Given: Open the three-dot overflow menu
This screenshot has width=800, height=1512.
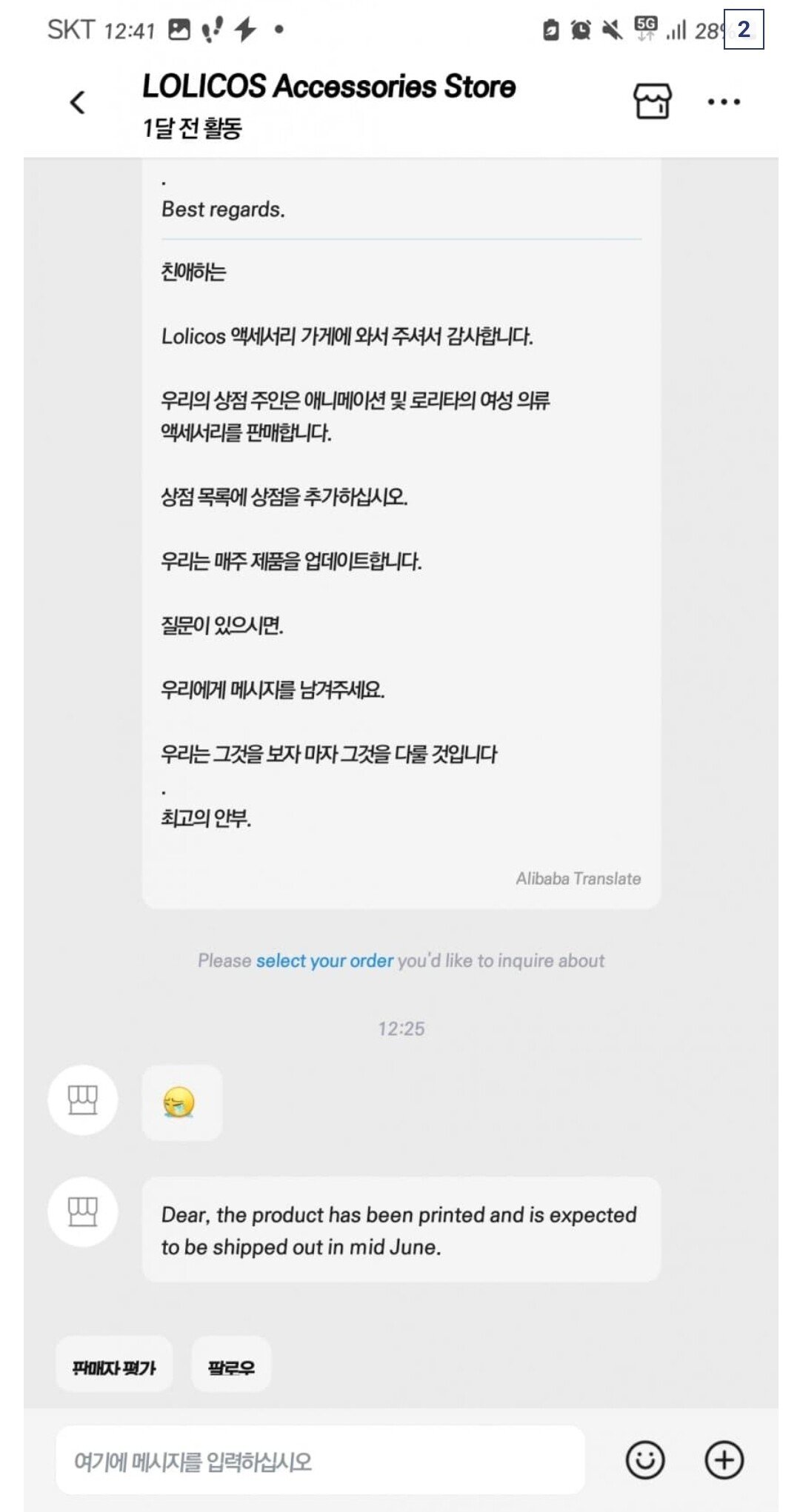Looking at the screenshot, I should click(724, 102).
